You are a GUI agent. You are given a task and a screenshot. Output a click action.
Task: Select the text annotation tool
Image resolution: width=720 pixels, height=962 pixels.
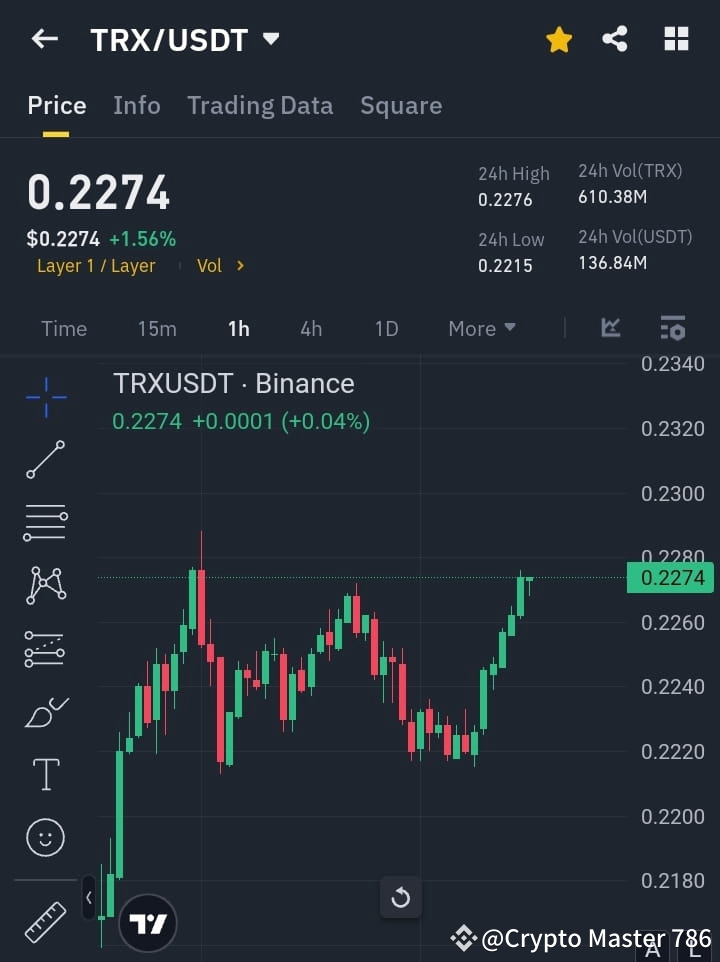click(x=44, y=774)
